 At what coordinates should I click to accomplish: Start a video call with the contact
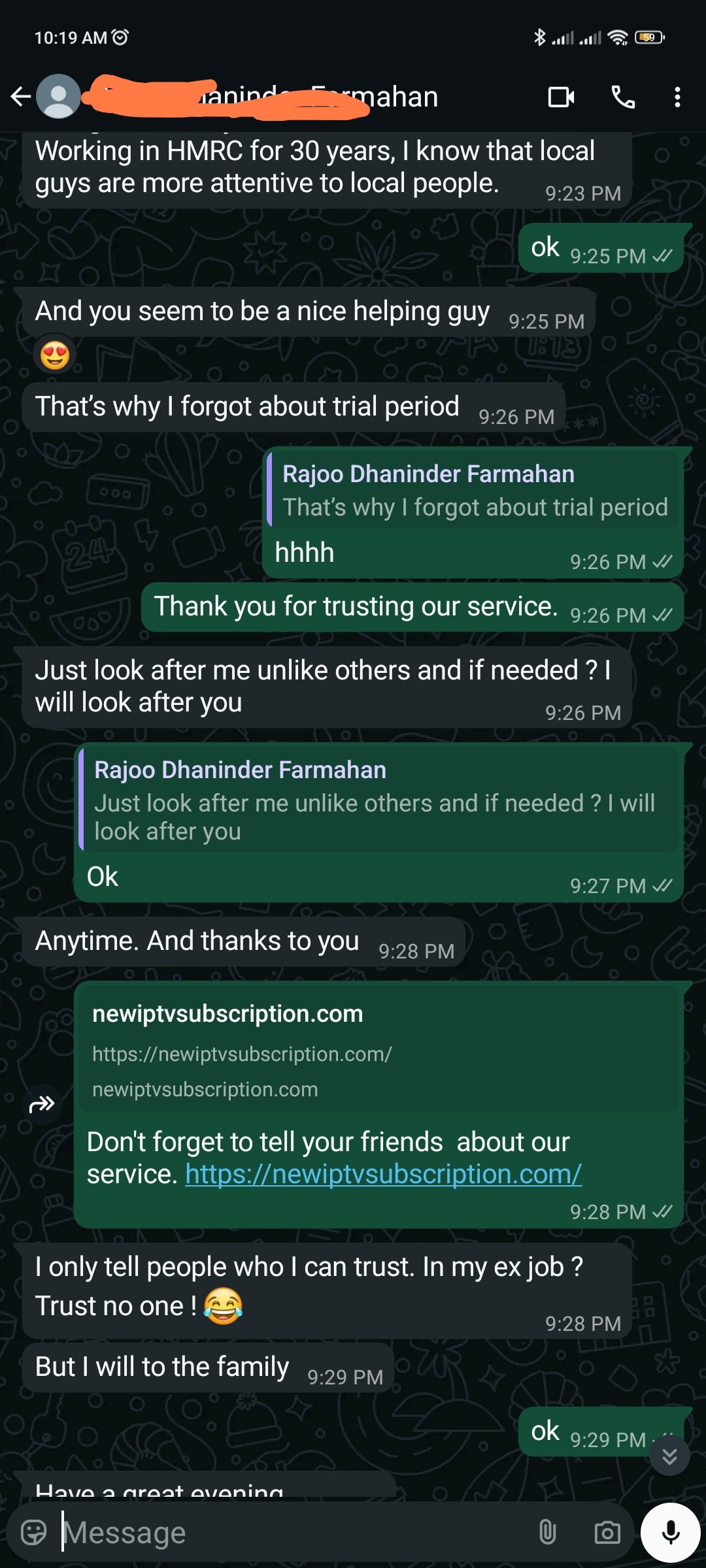561,96
